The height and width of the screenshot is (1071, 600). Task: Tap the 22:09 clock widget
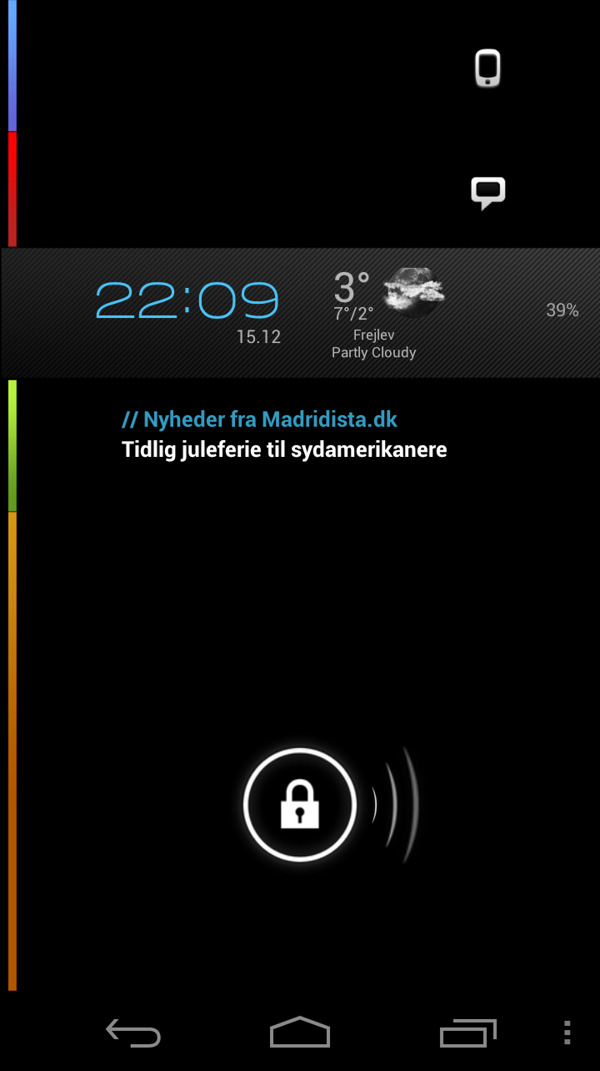click(187, 300)
